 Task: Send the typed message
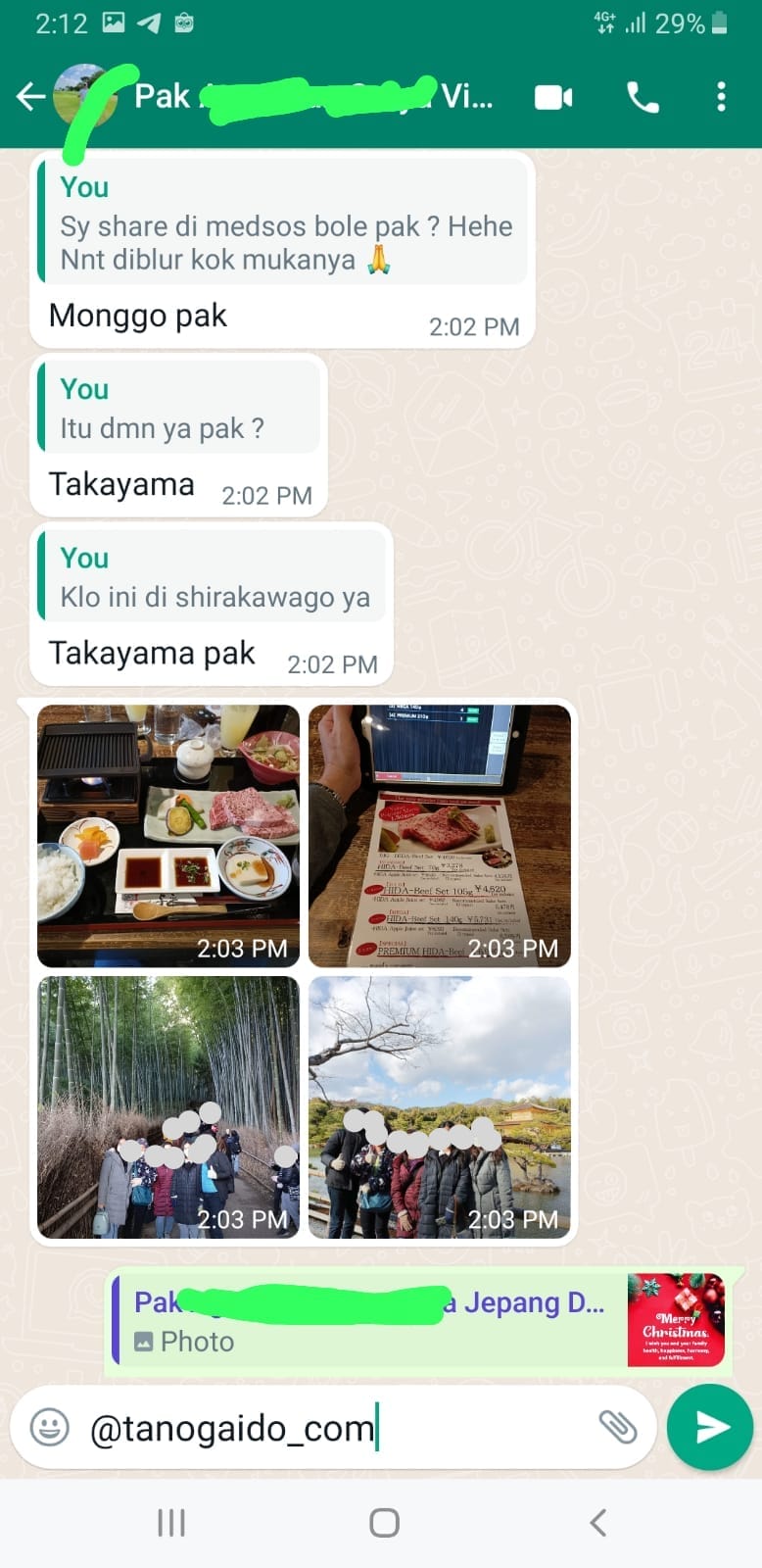(x=710, y=1427)
